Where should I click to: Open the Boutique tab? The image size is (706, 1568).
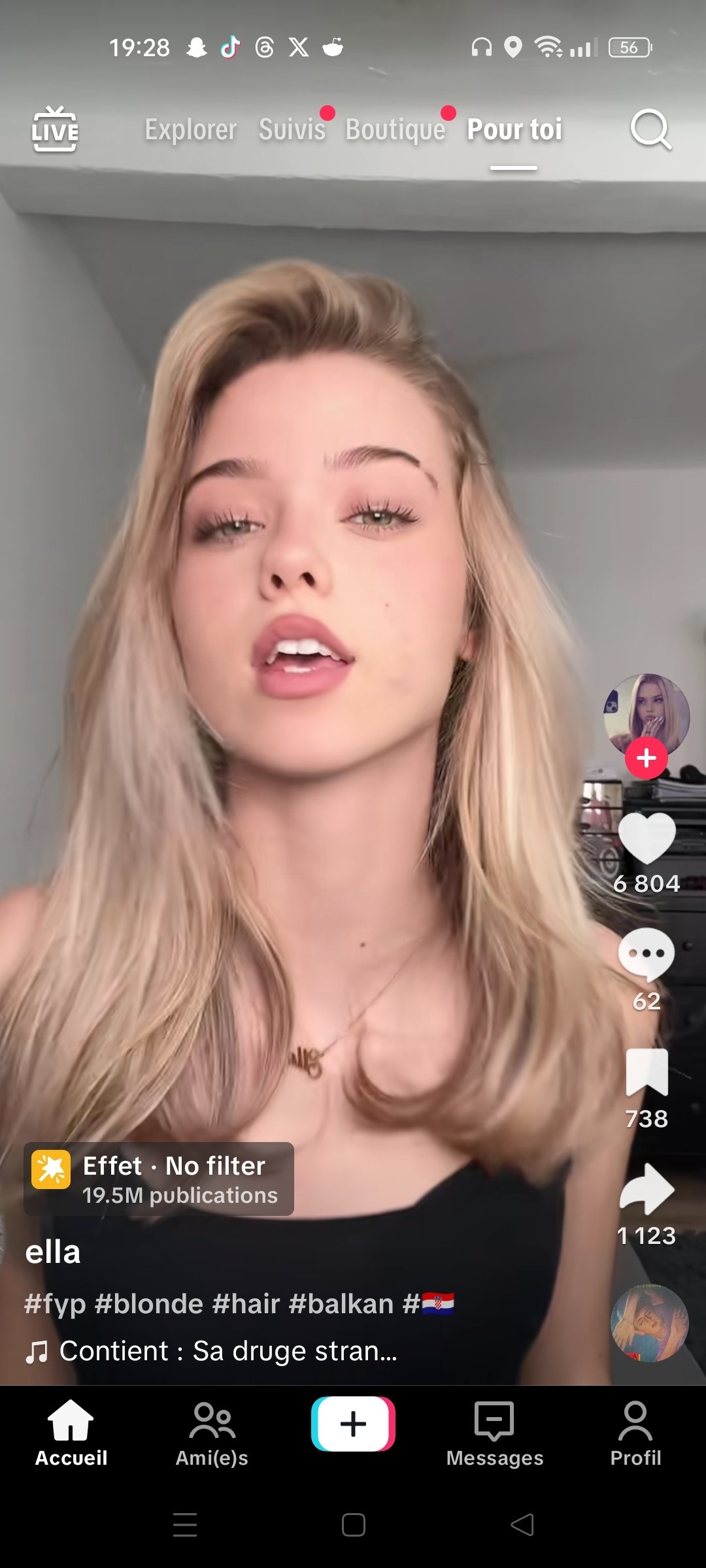pos(395,129)
